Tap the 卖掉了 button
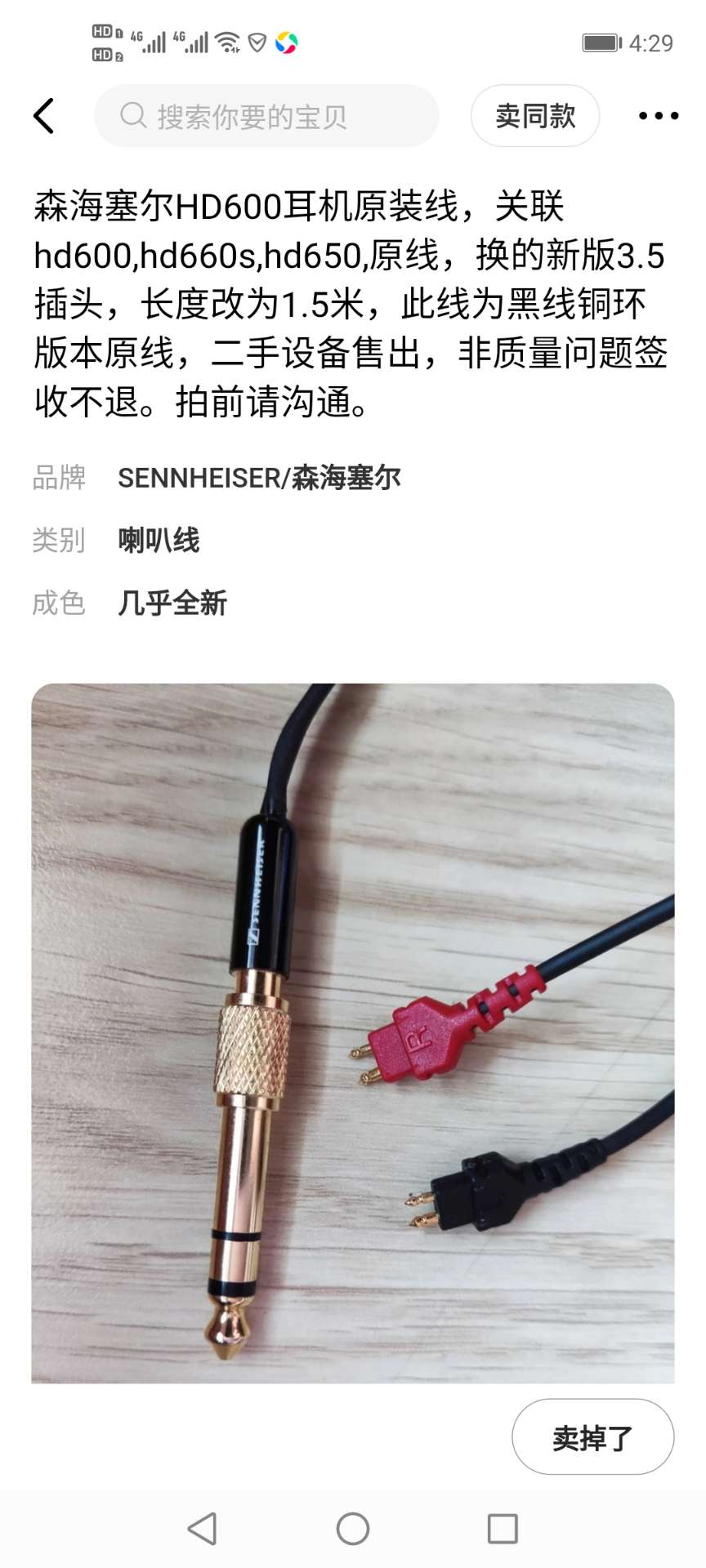Viewport: 706px width, 1568px height. tap(592, 1437)
